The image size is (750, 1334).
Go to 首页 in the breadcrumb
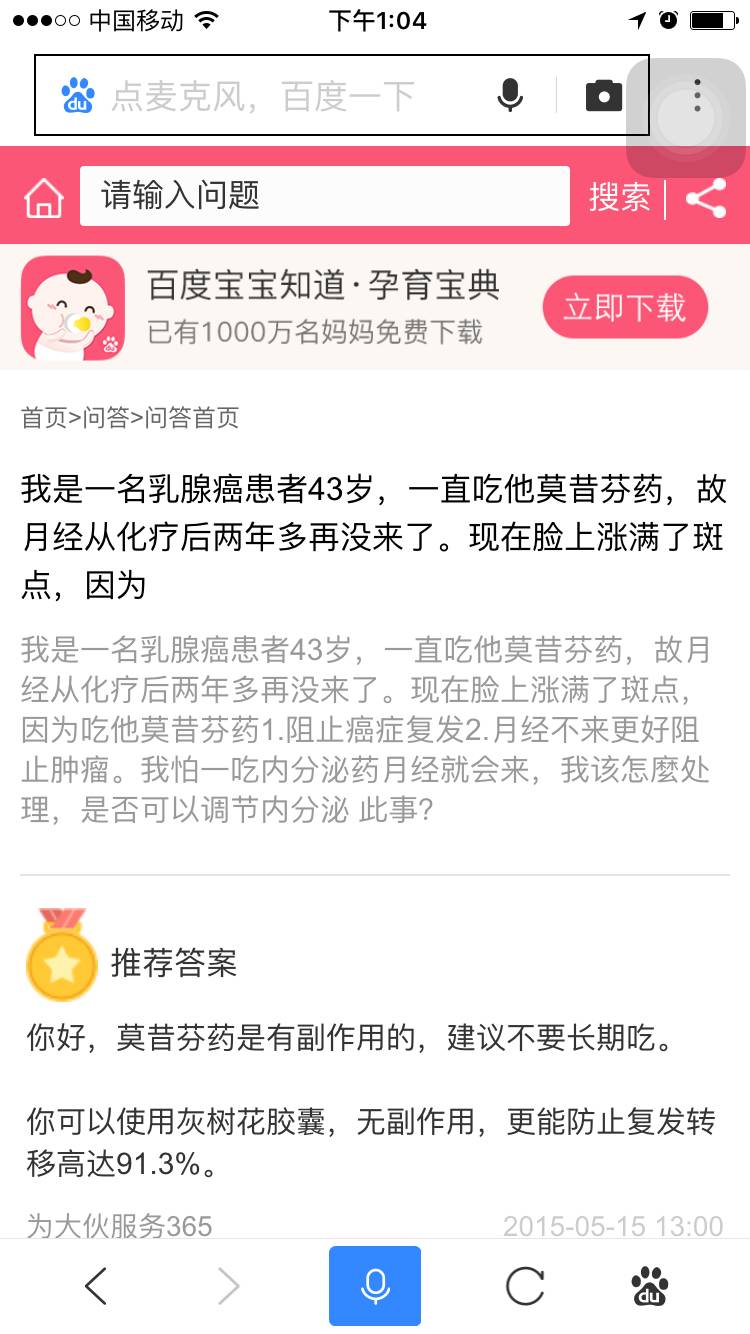[44, 418]
